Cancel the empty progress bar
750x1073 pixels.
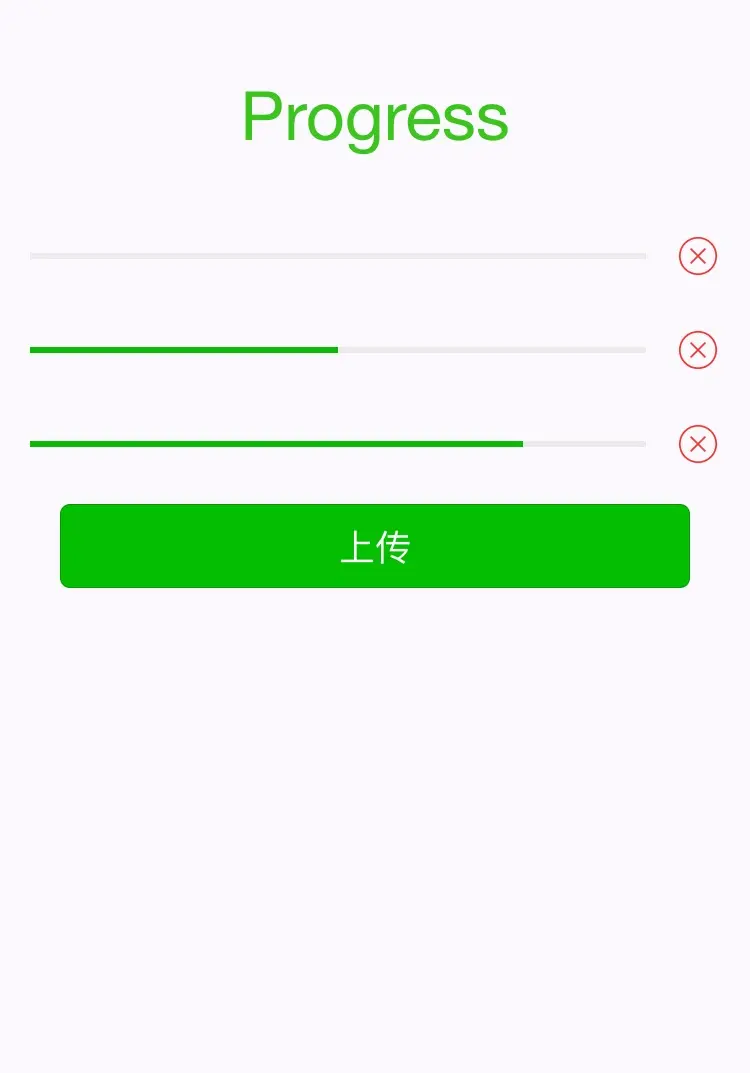coord(698,256)
